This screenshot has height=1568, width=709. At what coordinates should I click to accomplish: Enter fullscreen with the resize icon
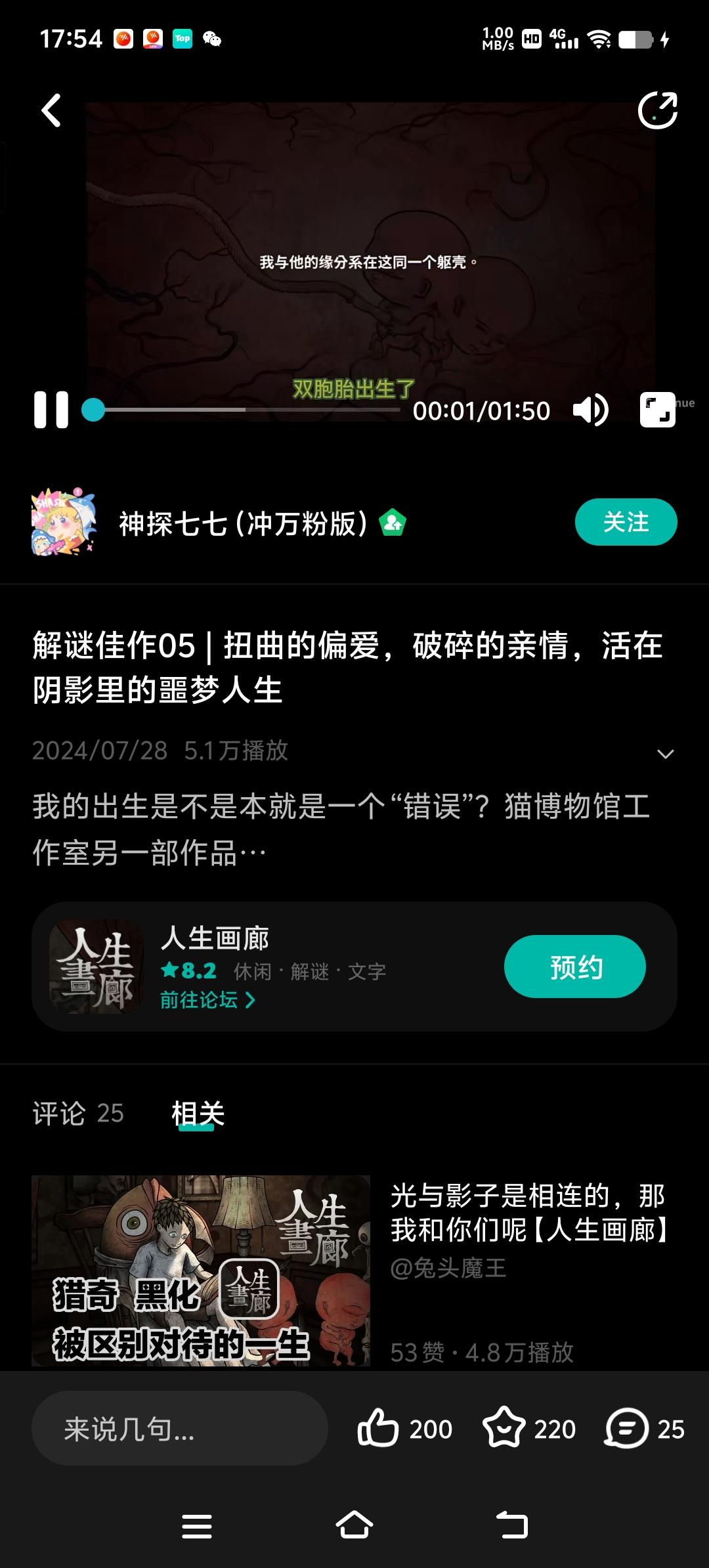click(x=657, y=409)
